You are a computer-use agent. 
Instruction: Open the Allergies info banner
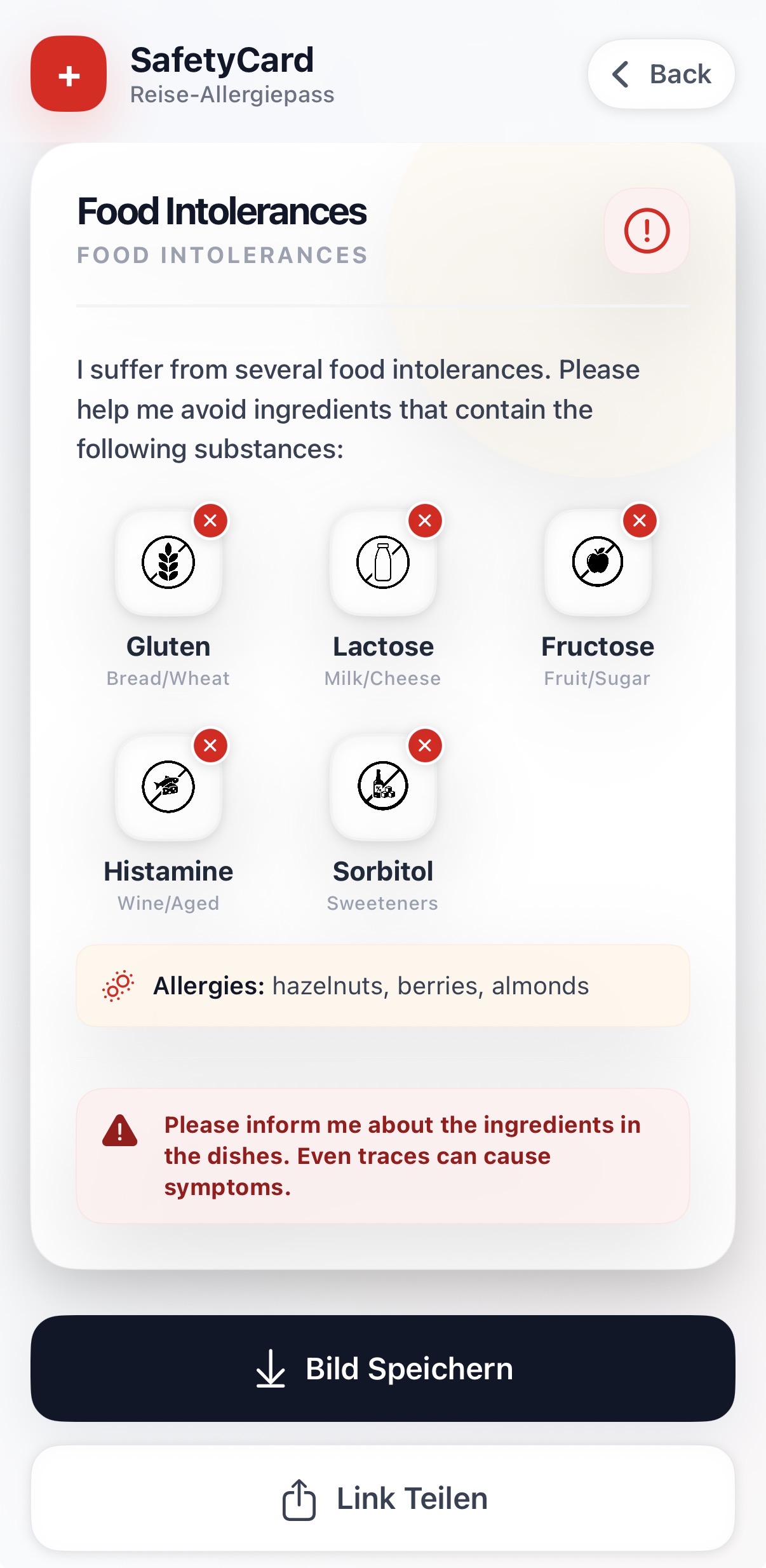click(383, 986)
